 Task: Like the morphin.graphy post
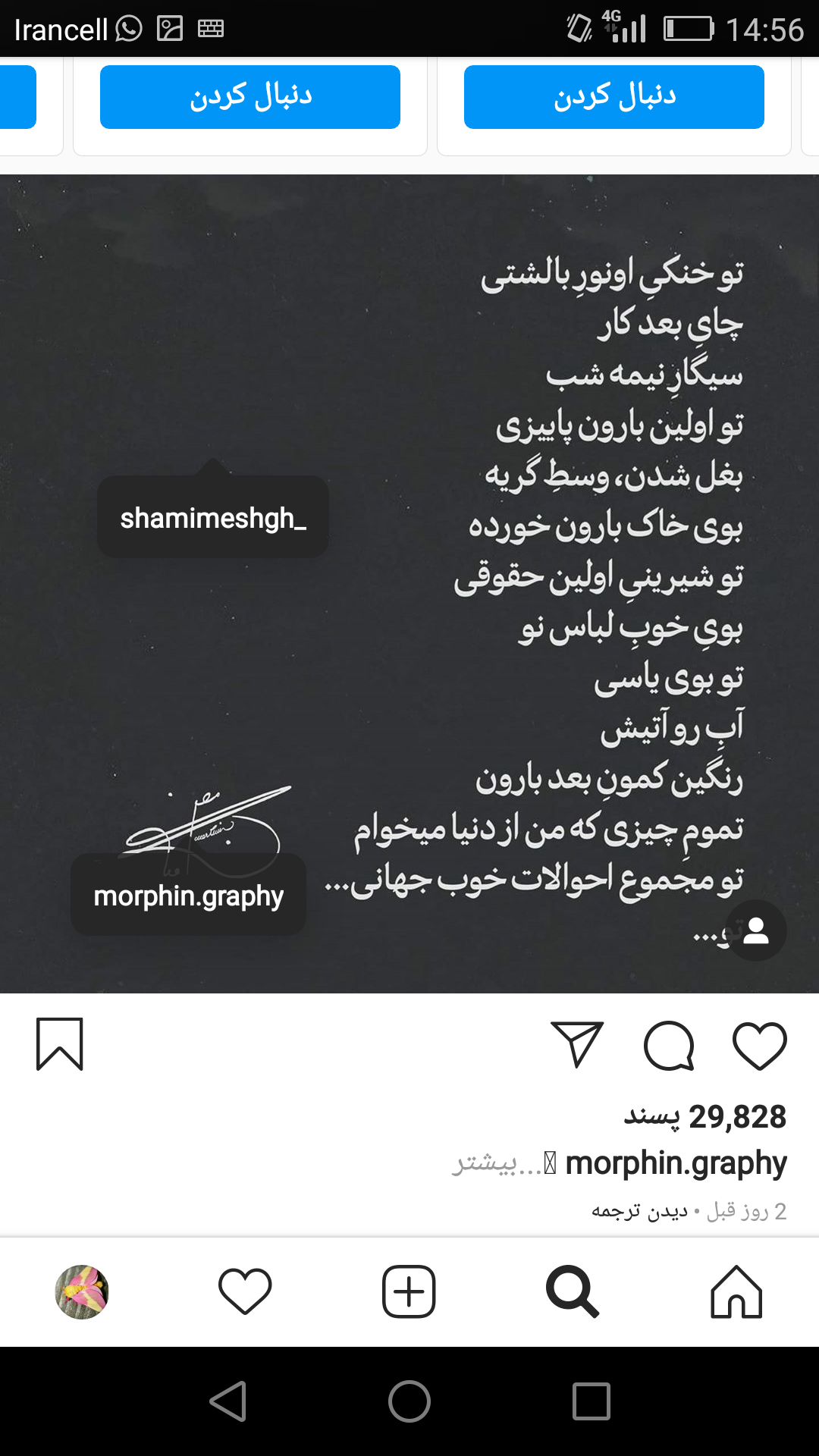759,1046
